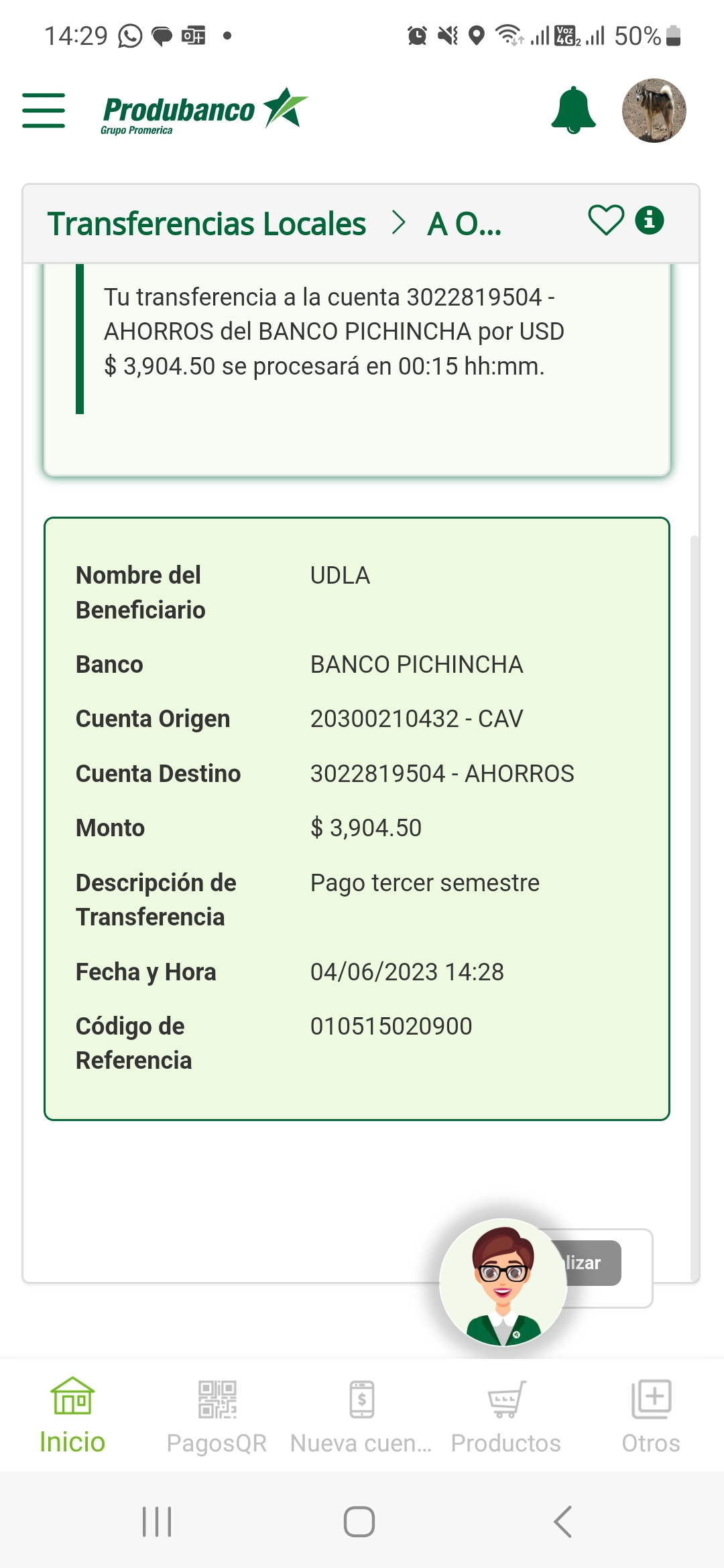Go back using the system back button
Viewport: 724px width, 1568px height.
pos(563,1522)
